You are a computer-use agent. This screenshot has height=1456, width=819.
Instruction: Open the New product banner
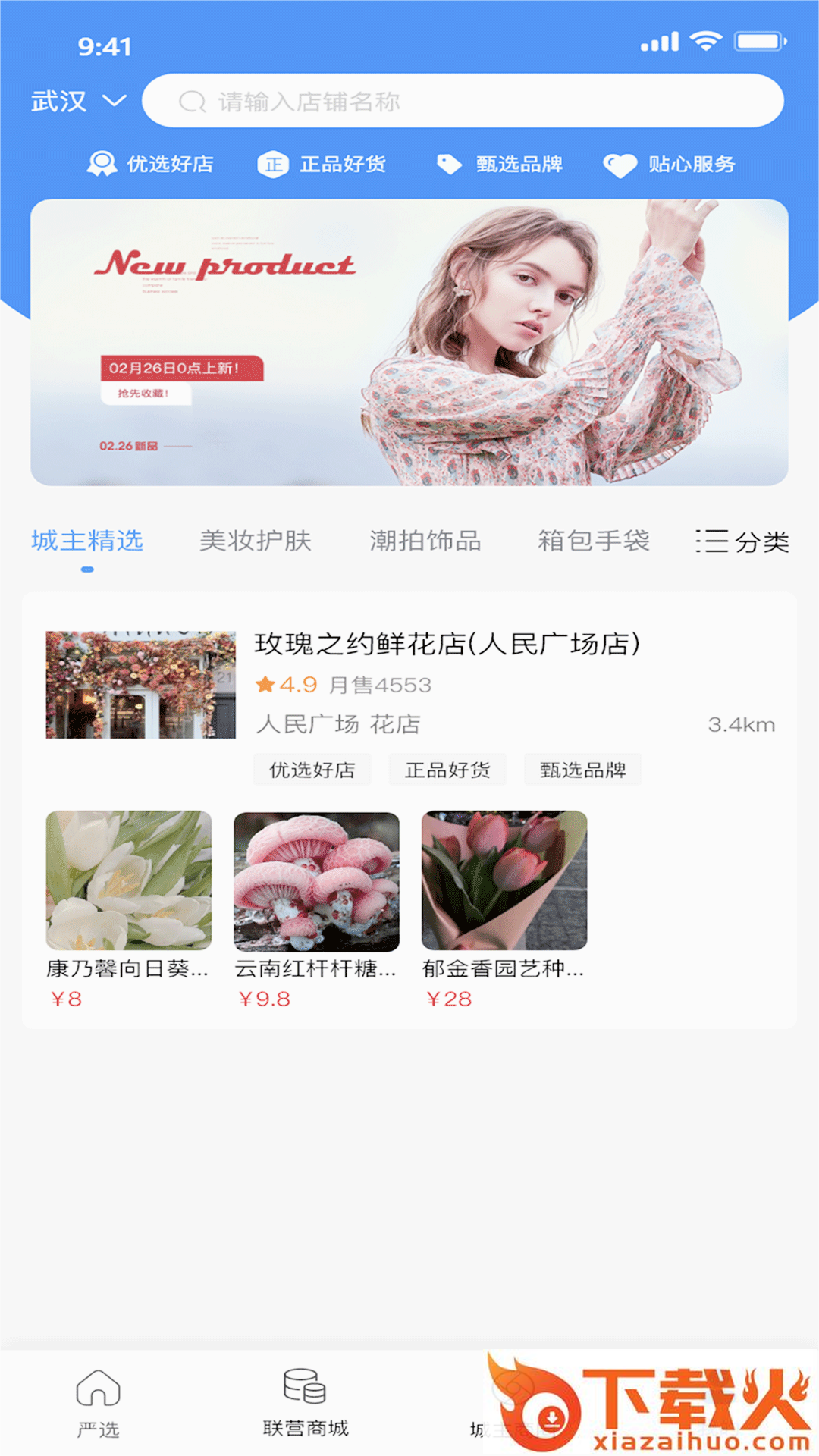click(x=409, y=342)
